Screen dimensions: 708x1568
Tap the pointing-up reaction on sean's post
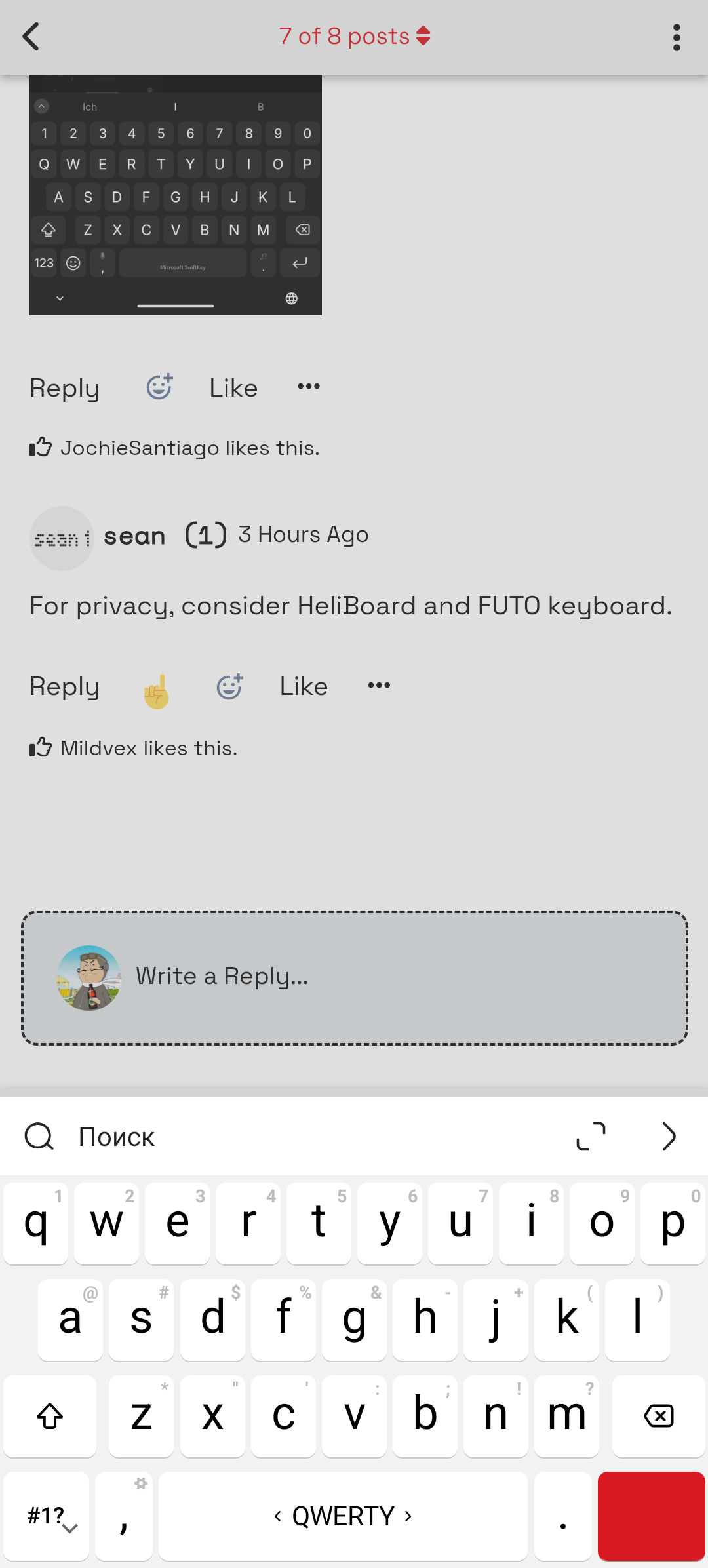[x=157, y=691]
